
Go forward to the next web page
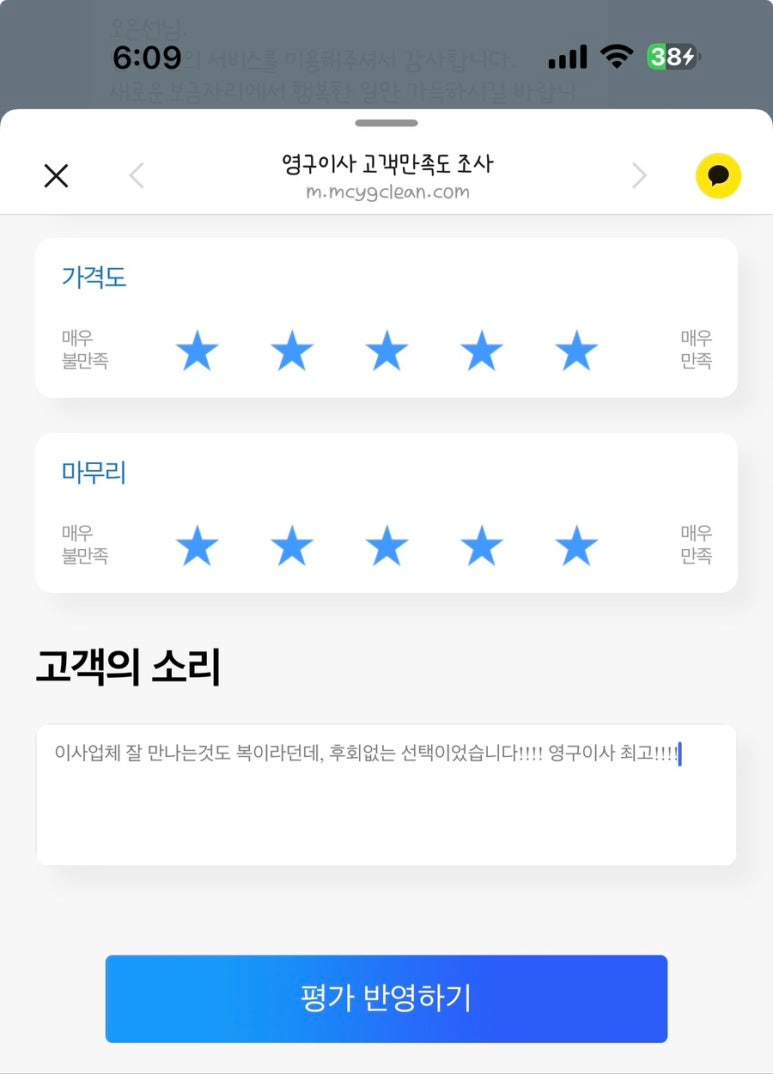[639, 176]
